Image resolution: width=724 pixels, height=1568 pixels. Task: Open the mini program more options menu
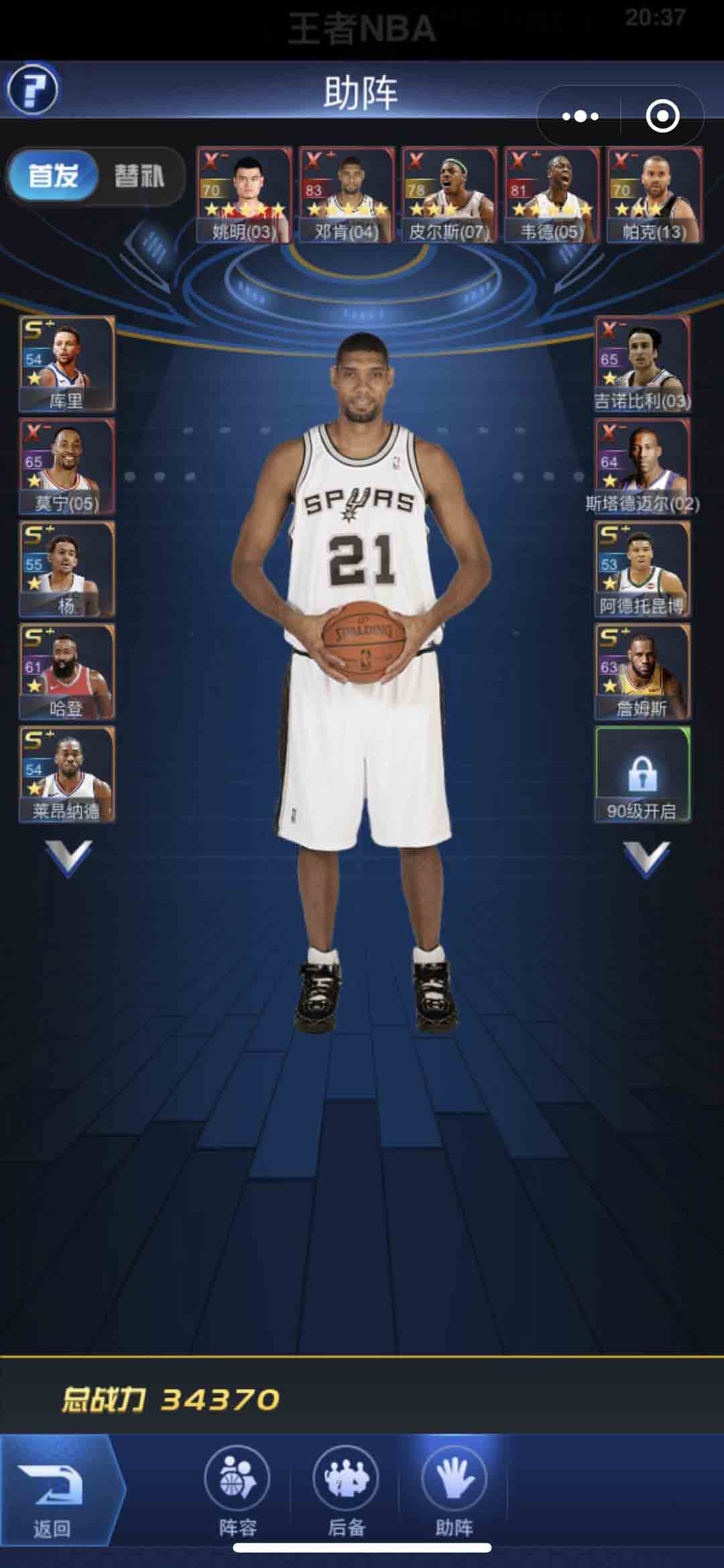point(580,117)
